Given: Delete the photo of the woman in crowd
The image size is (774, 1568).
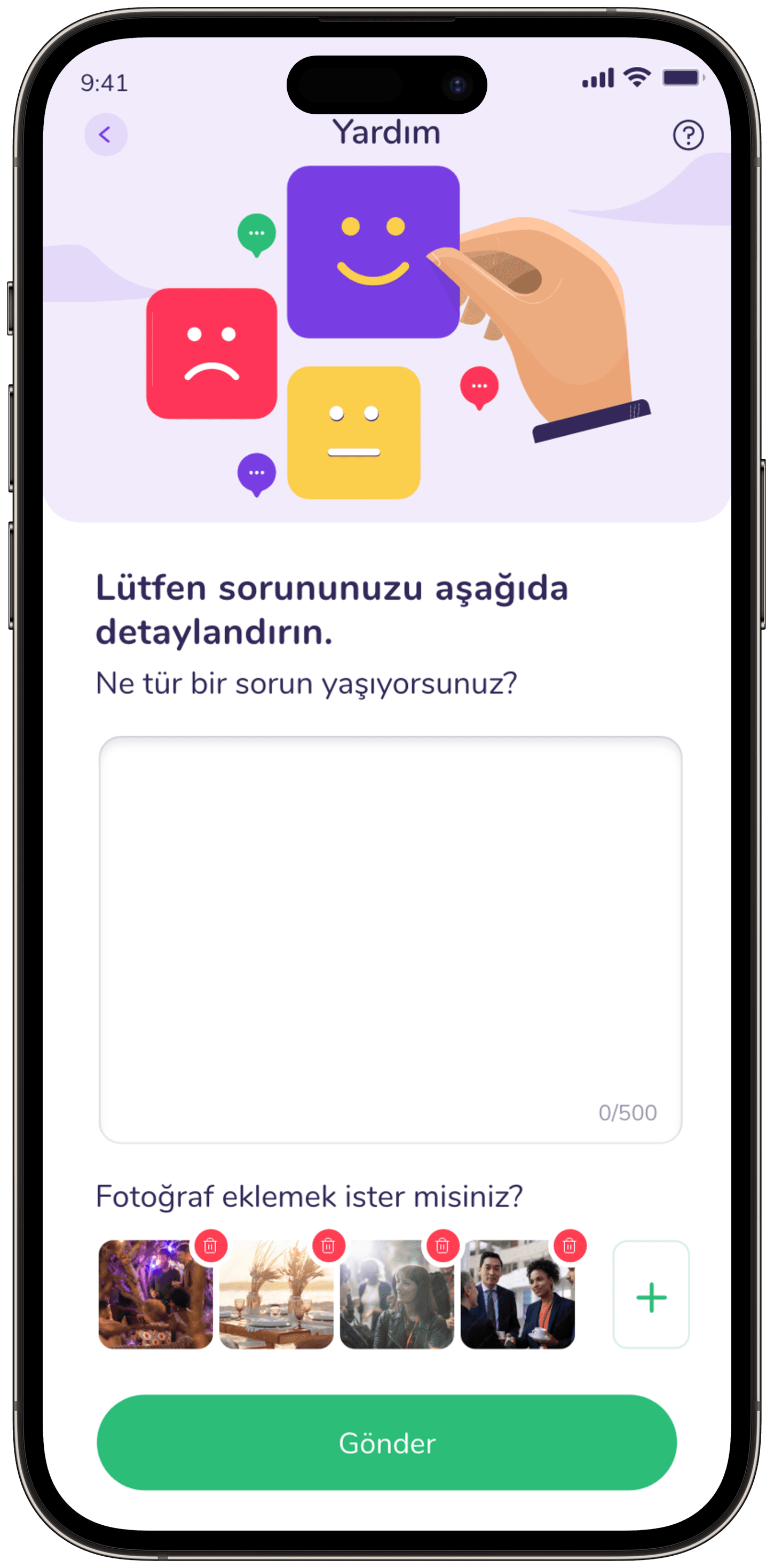Looking at the screenshot, I should pyautogui.click(x=443, y=1245).
